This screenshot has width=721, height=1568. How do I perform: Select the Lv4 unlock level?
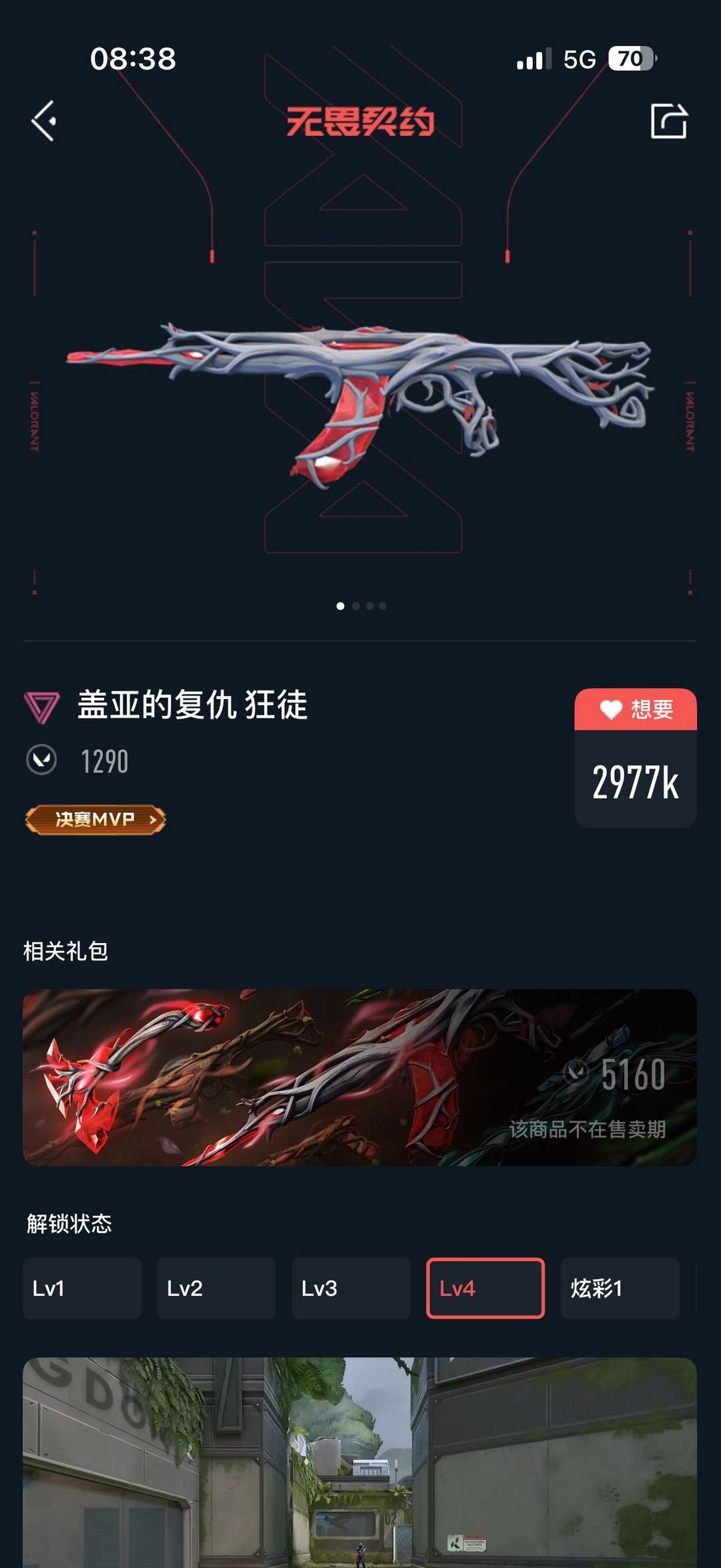485,1288
